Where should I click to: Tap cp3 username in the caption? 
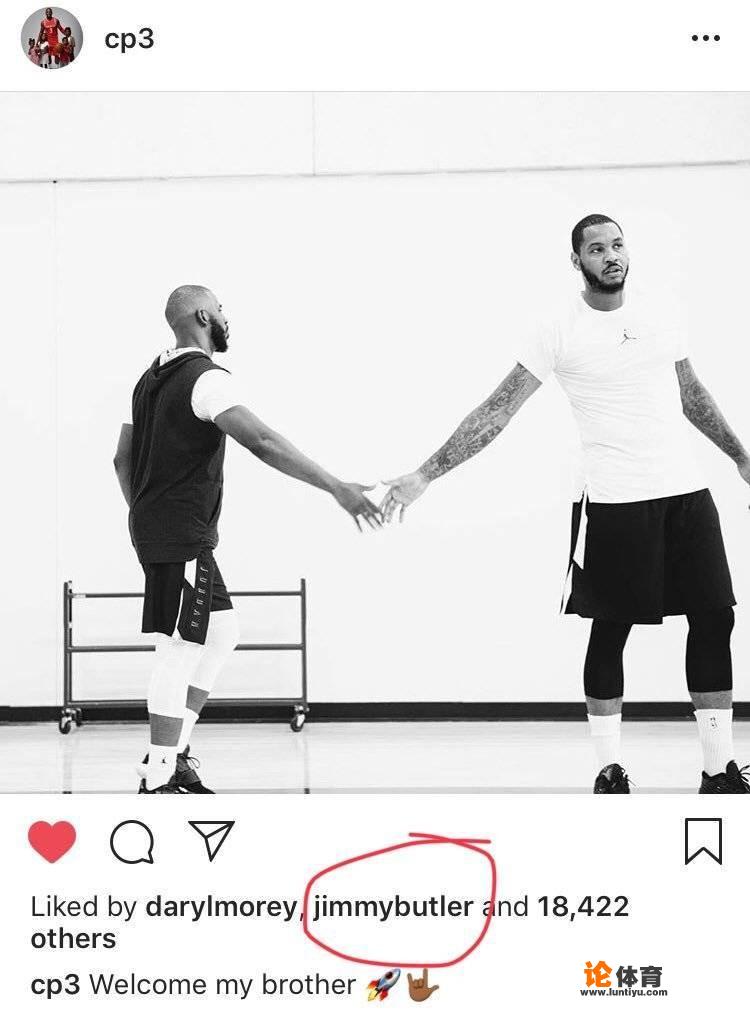tap(55, 985)
